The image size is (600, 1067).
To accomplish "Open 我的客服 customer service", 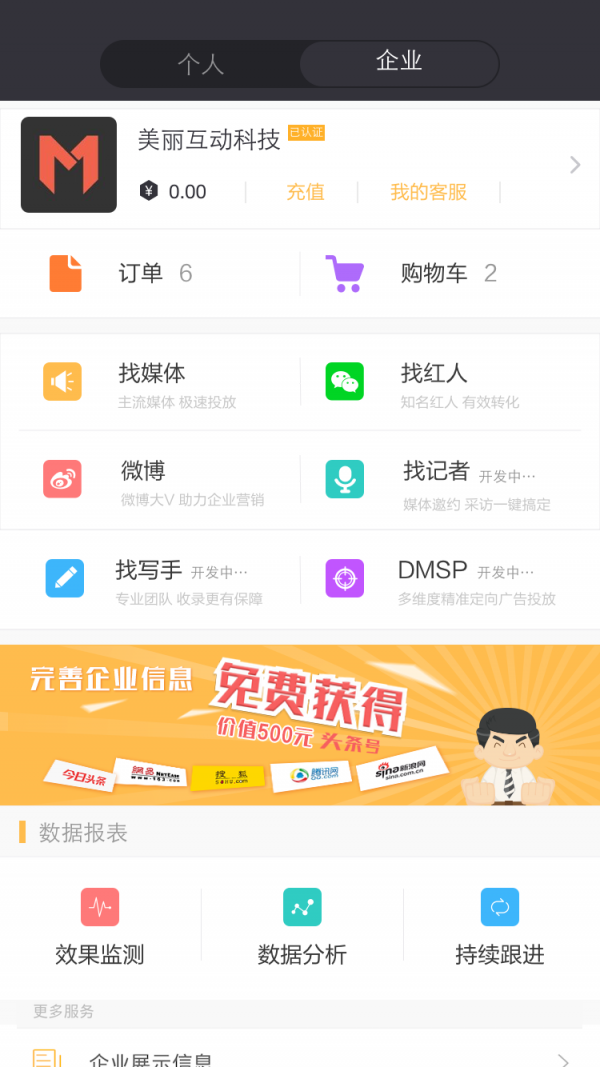I will (x=428, y=192).
